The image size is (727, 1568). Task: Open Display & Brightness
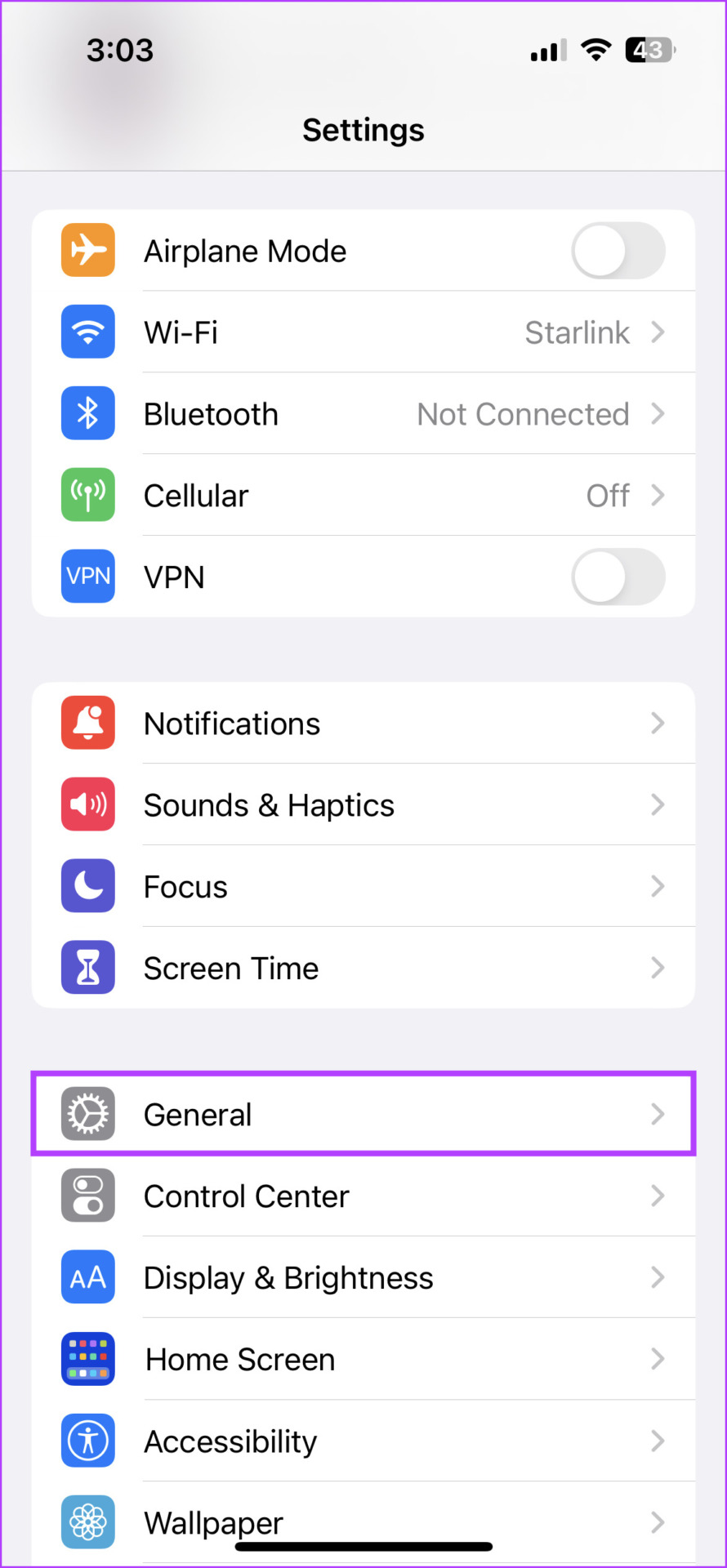click(x=363, y=1277)
